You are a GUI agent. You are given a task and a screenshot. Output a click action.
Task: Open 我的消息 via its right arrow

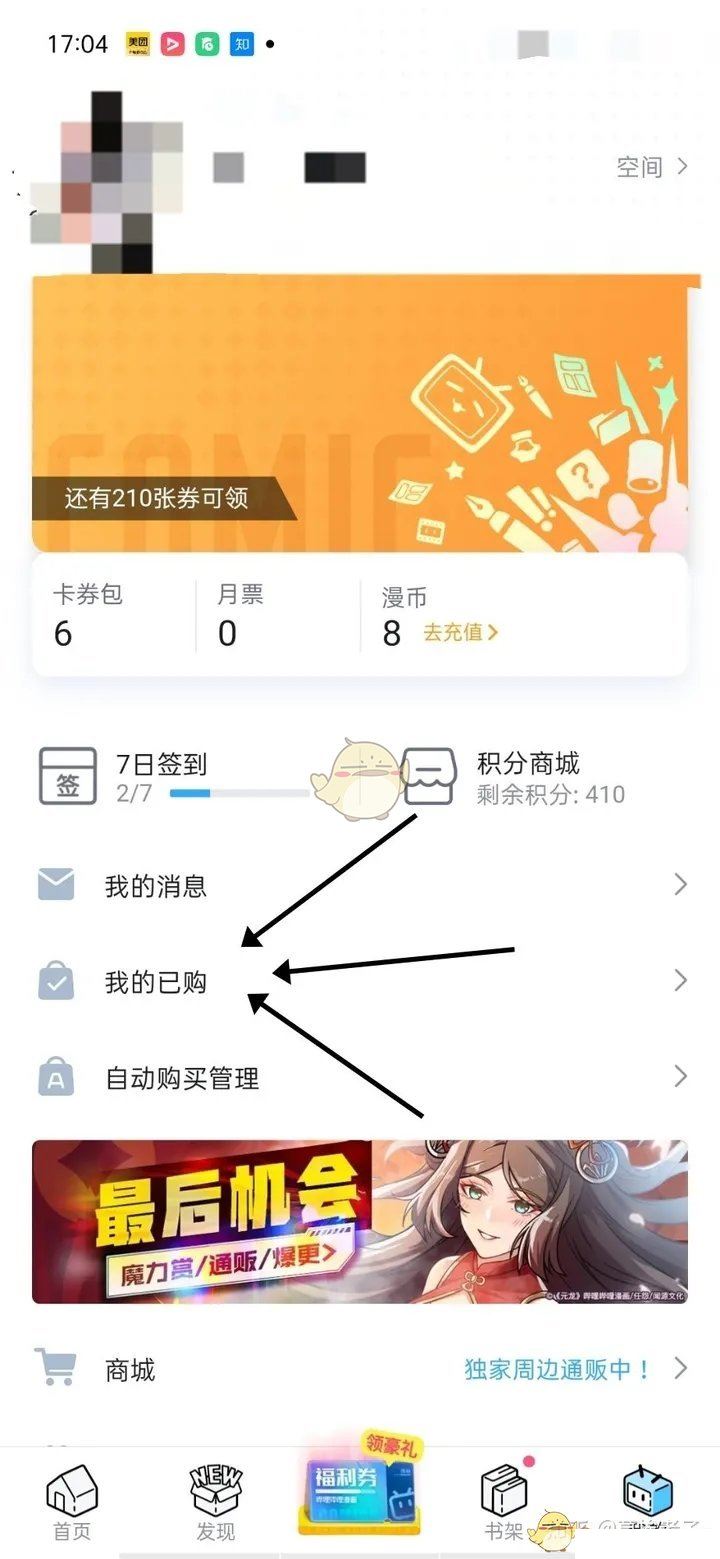682,883
